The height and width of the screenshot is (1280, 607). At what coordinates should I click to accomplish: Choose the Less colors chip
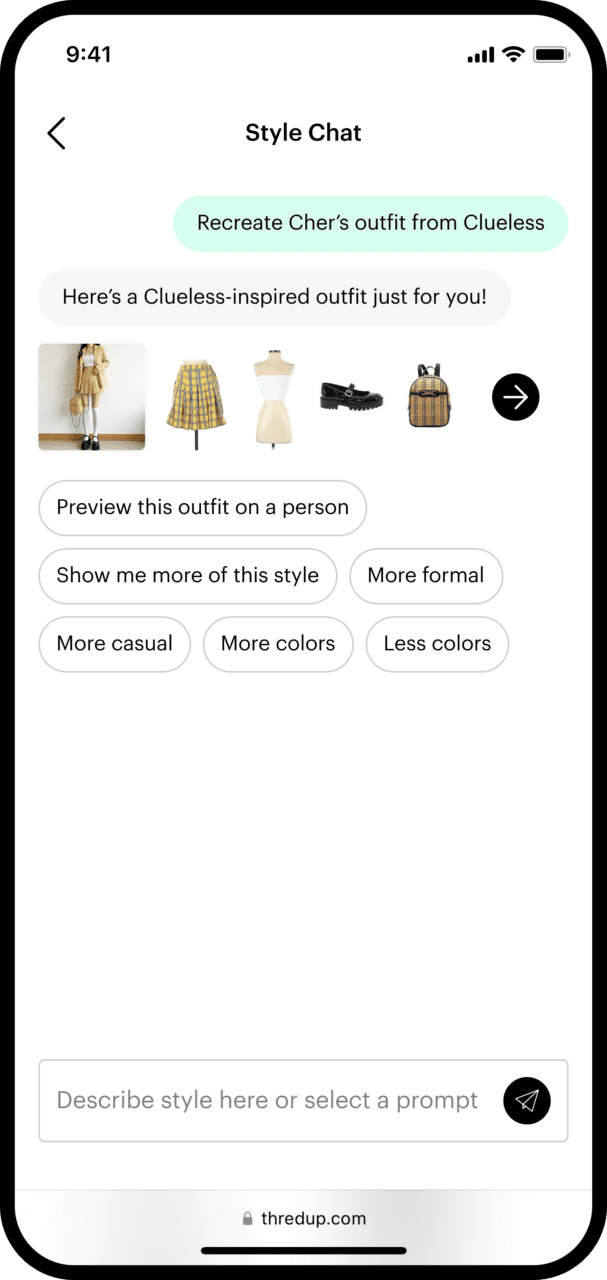pos(437,643)
